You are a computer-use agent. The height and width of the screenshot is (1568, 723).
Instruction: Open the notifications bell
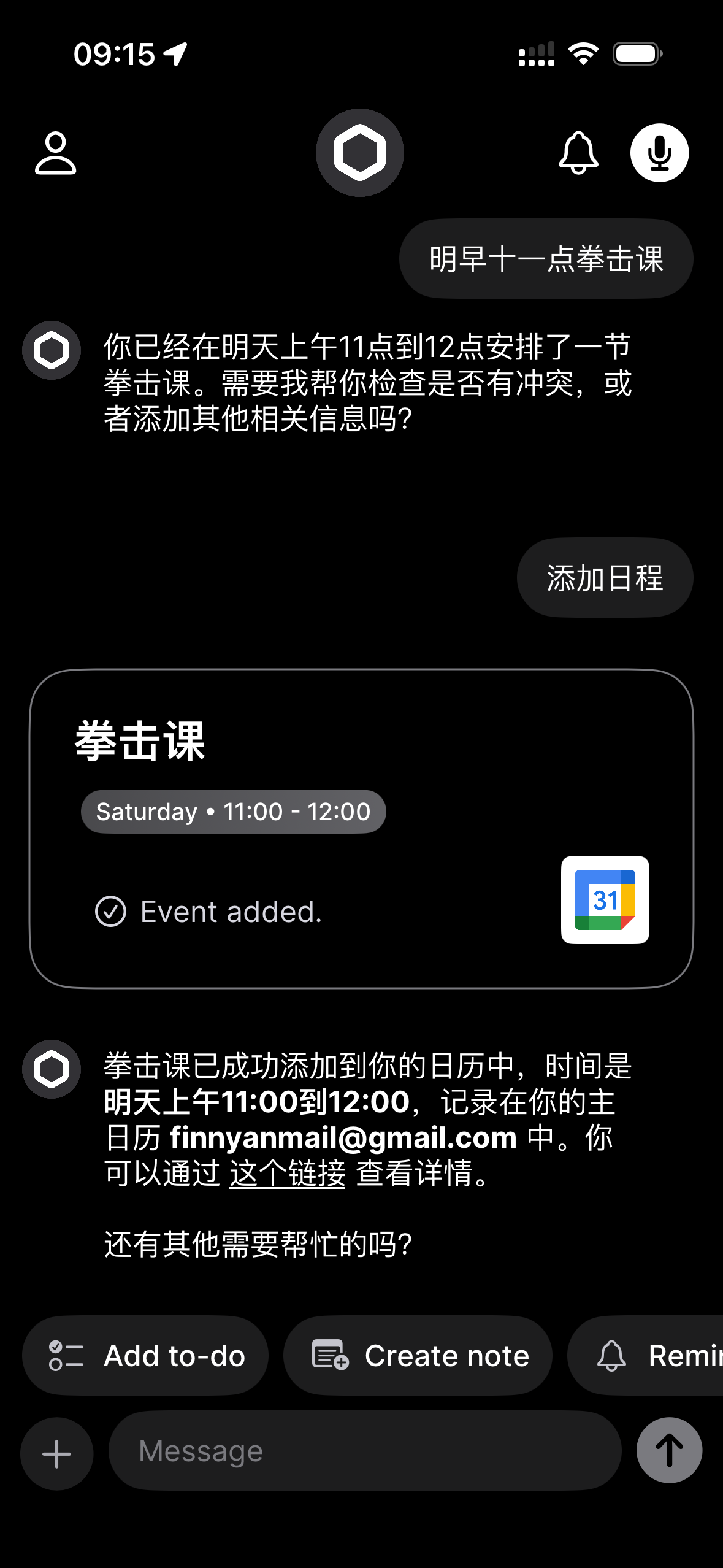(578, 153)
